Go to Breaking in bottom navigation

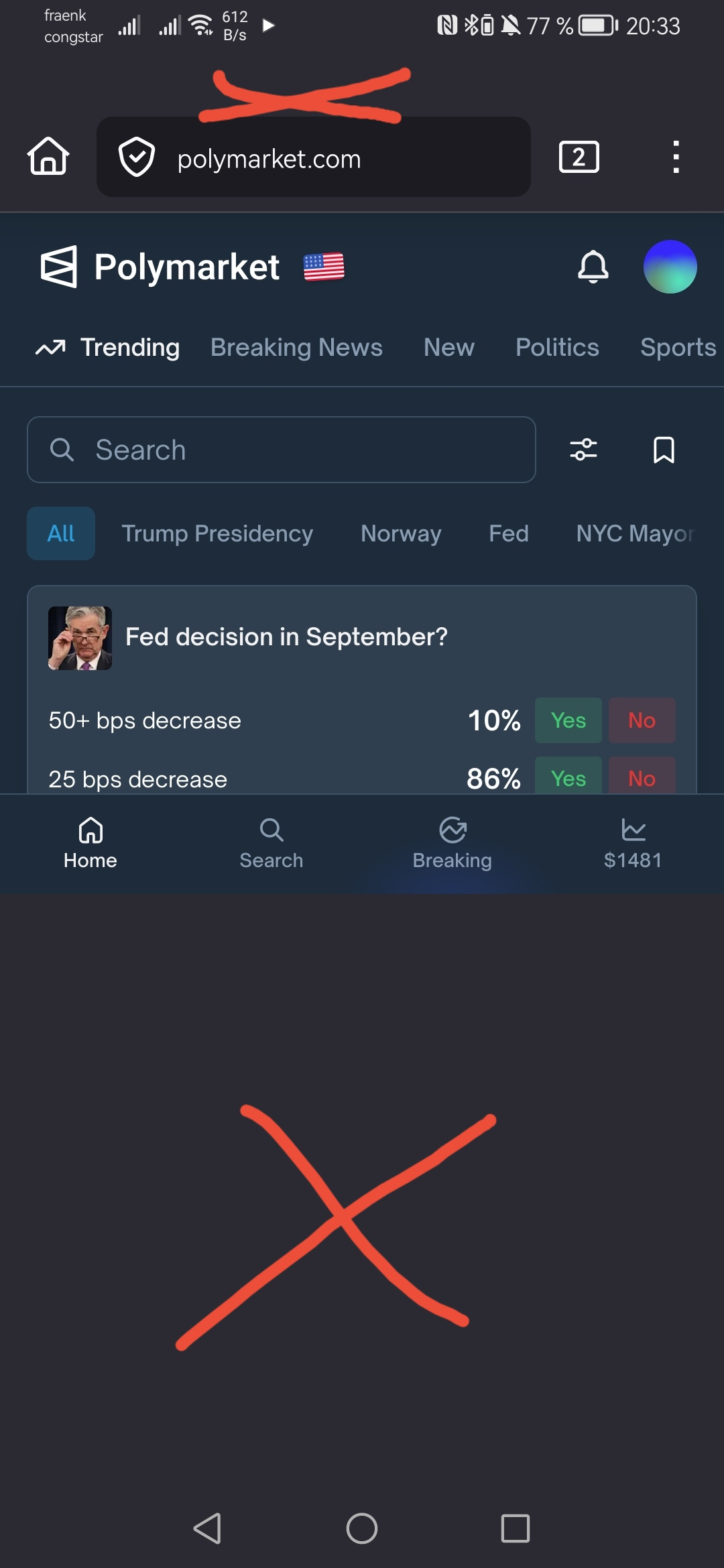452,844
